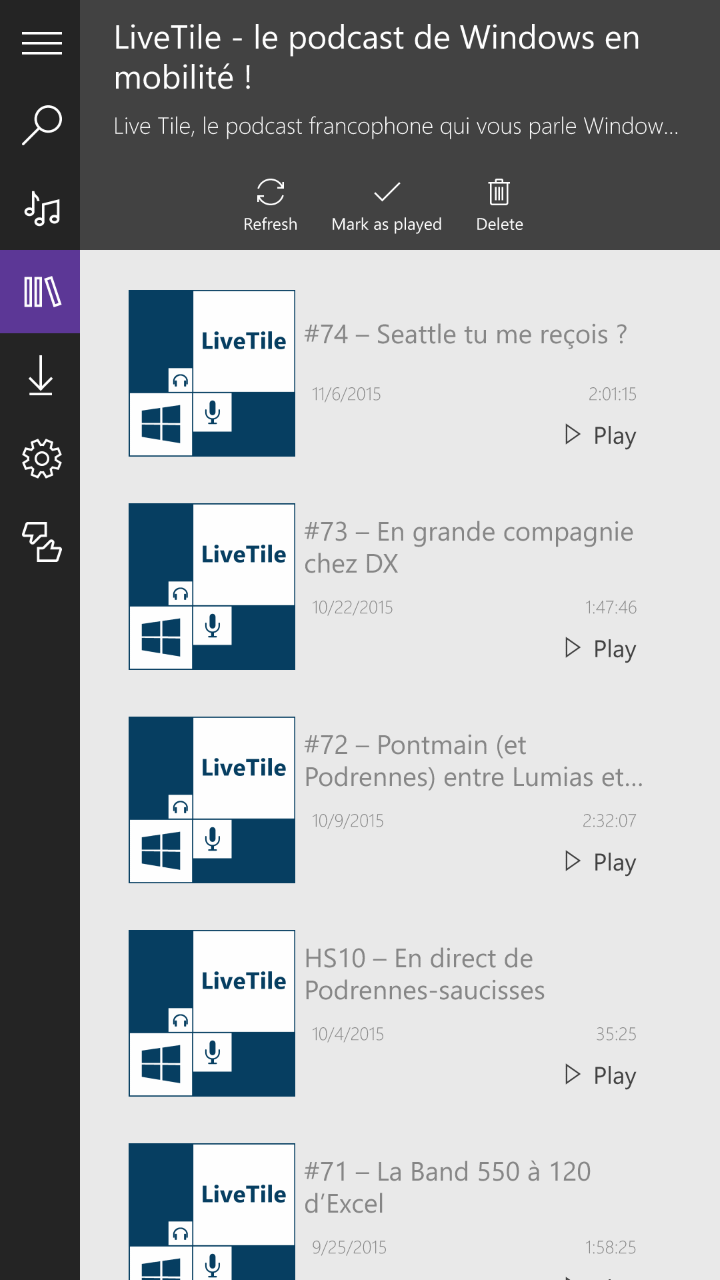Open the settings gear
Viewport: 720px width, 1280px height.
pos(41,459)
